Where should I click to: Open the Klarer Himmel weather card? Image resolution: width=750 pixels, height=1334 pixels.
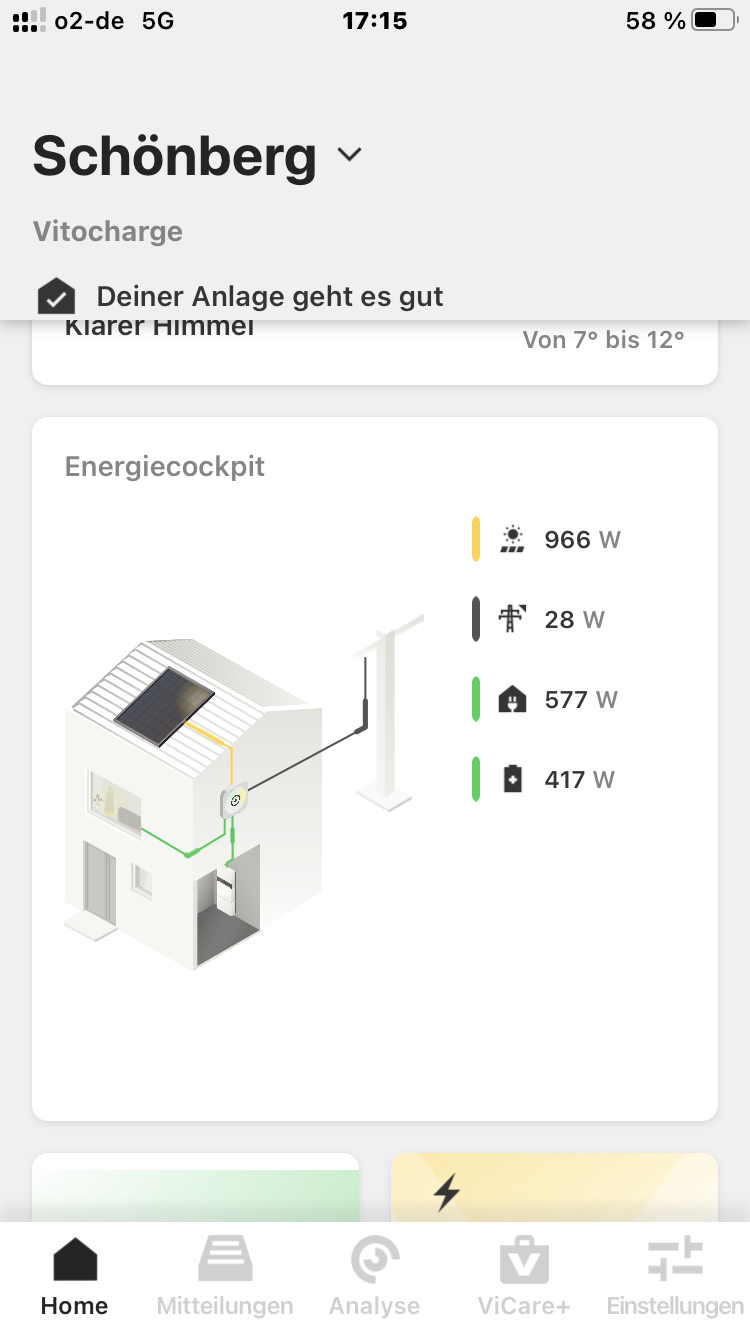tap(375, 352)
